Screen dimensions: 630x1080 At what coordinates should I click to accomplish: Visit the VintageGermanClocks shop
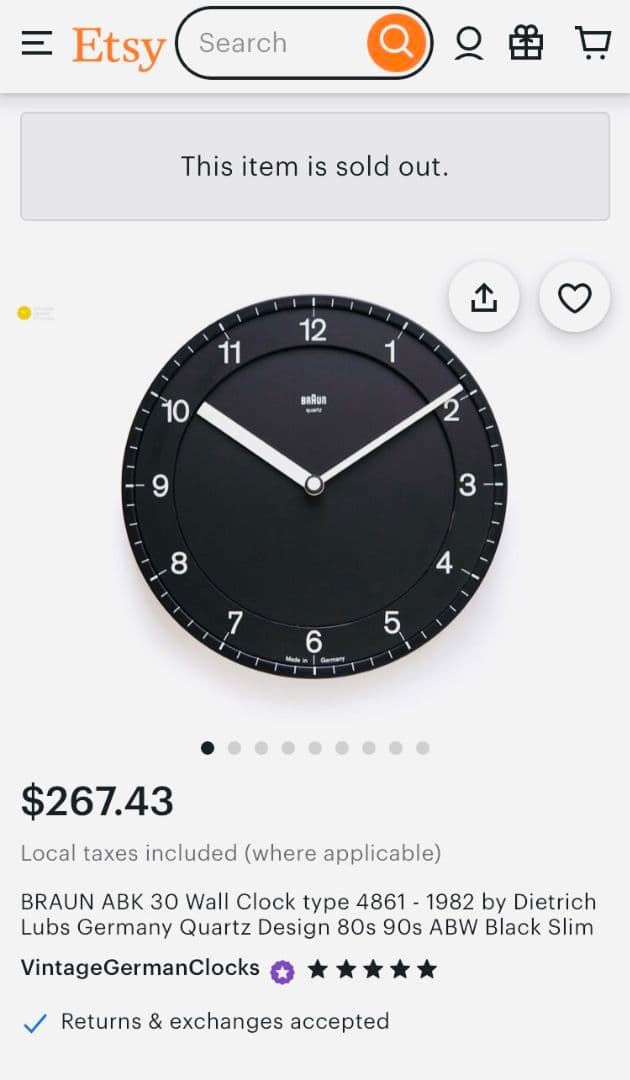tap(140, 968)
